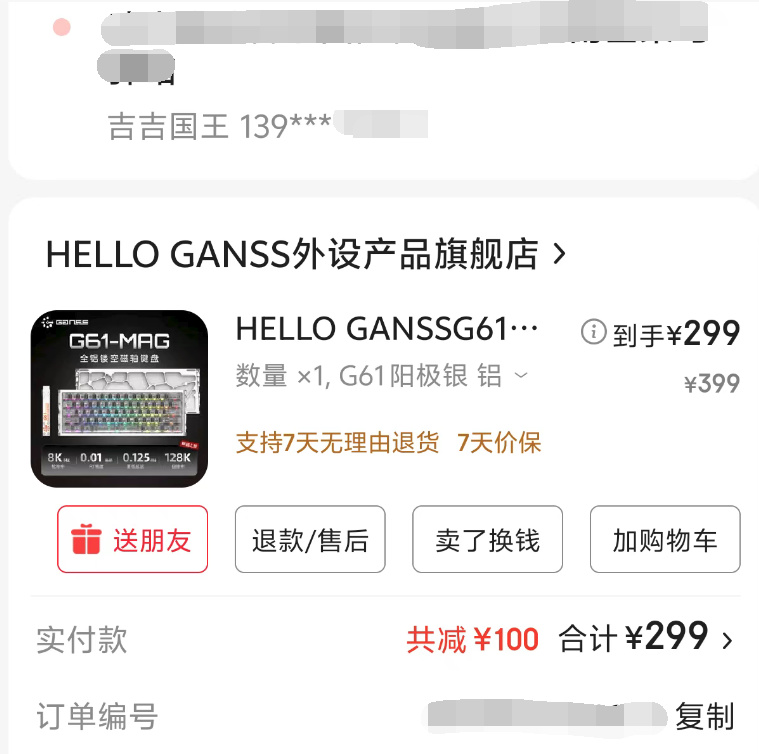
Task: Add the keyboard via 加购物车
Action: 665,540
